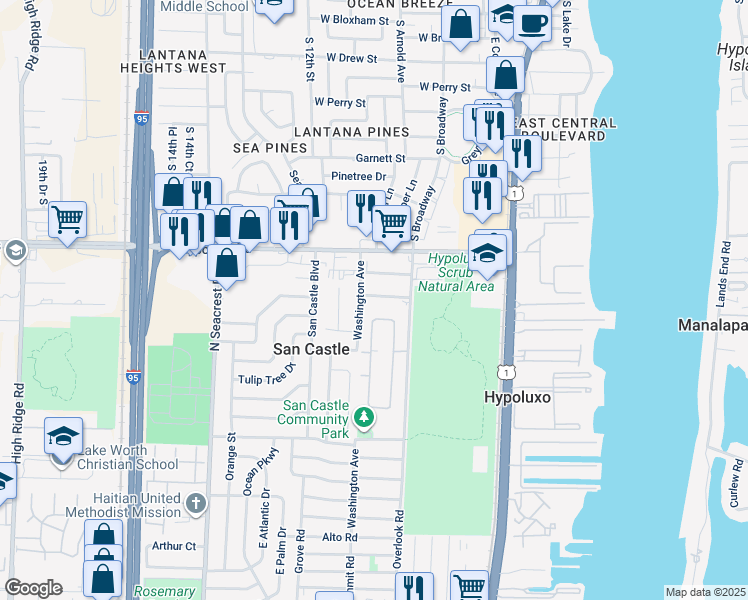The image size is (748, 600).
Task: Tap the shopping bag marker near S 14th Pl
Action: tap(172, 192)
